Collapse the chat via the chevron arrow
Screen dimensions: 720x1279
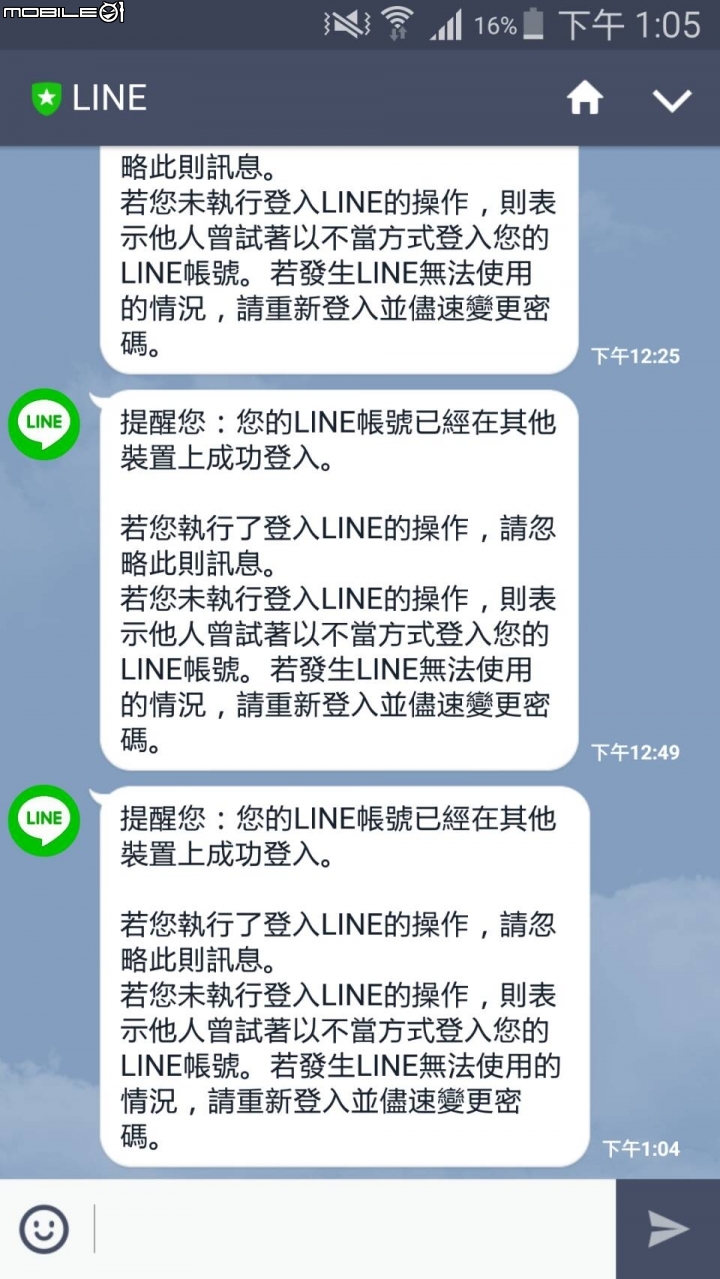pos(673,98)
